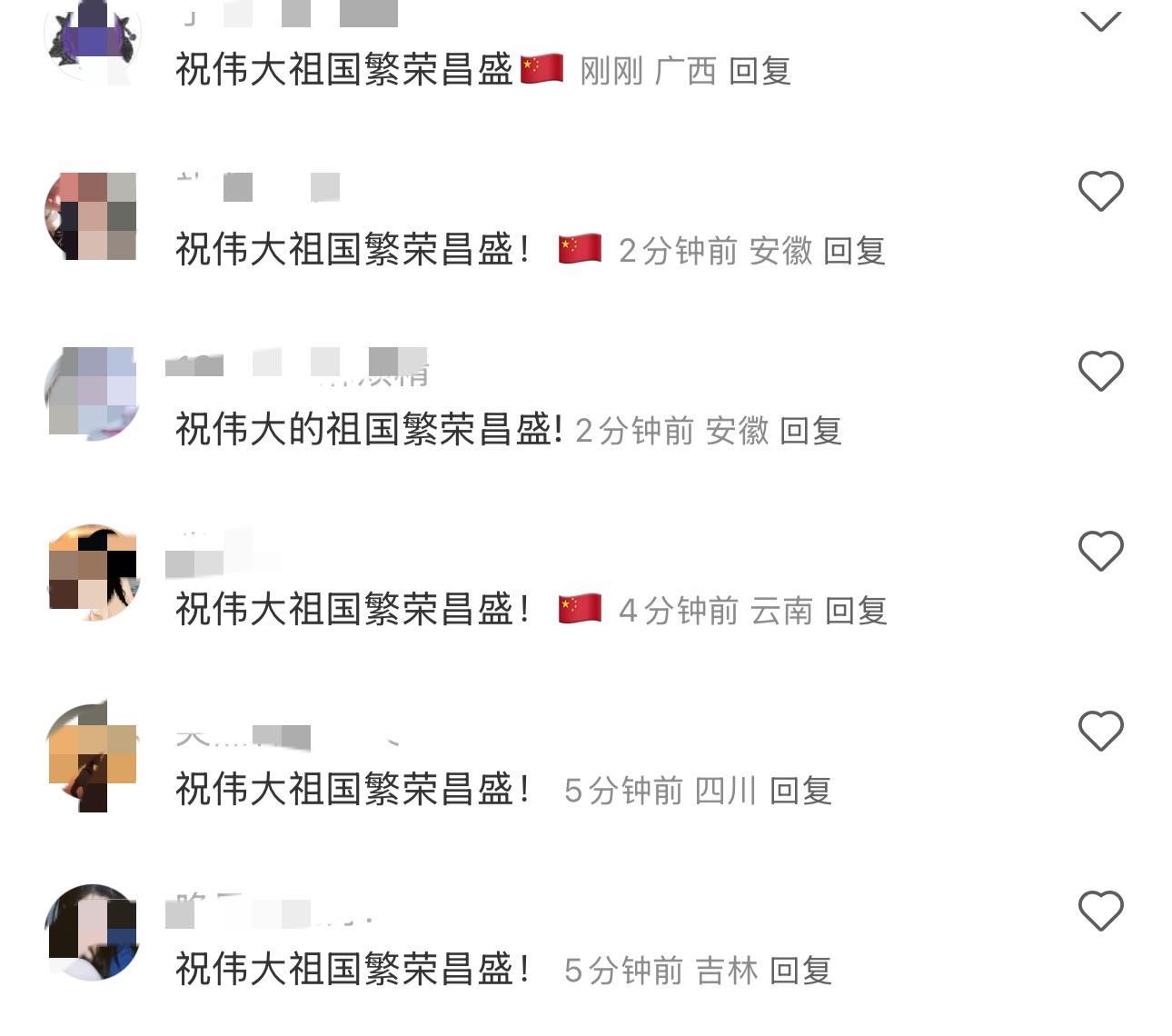Screen dimensions: 1172x1036
Task: Like the 安徽 comment with the flag emoji
Action: (1100, 191)
